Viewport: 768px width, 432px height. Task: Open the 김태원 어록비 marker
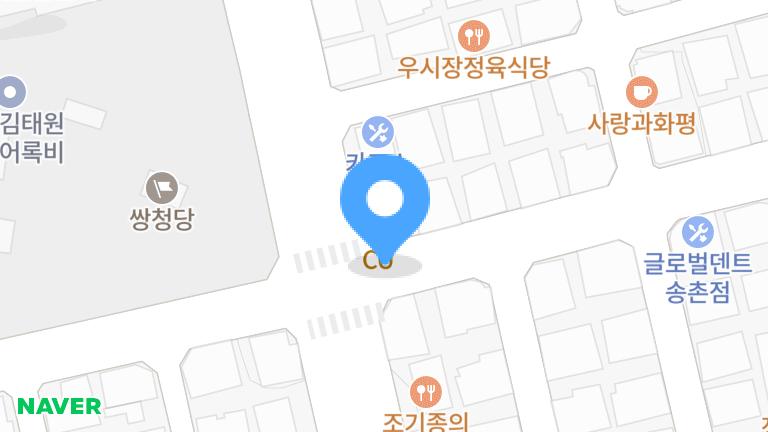tap(12, 94)
